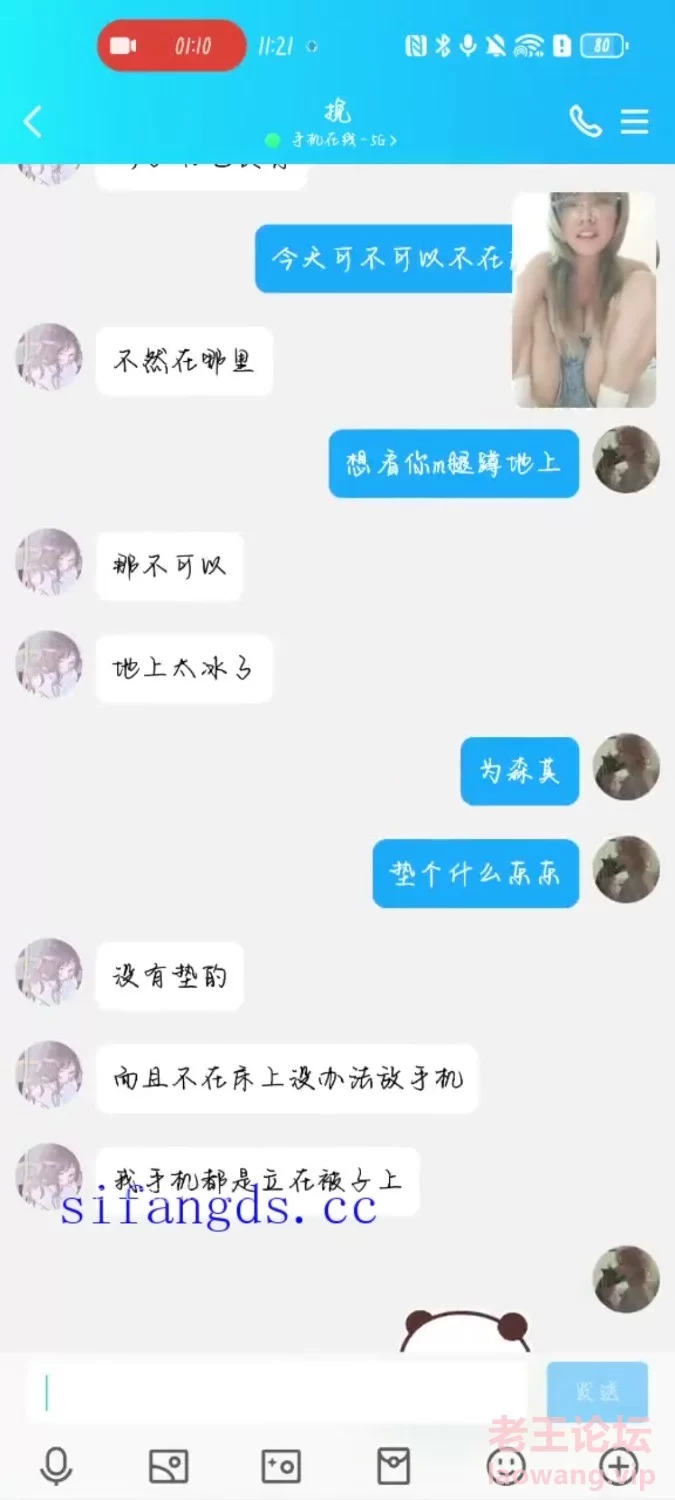View contact's avatar beside "地上太冰了"

48,664
